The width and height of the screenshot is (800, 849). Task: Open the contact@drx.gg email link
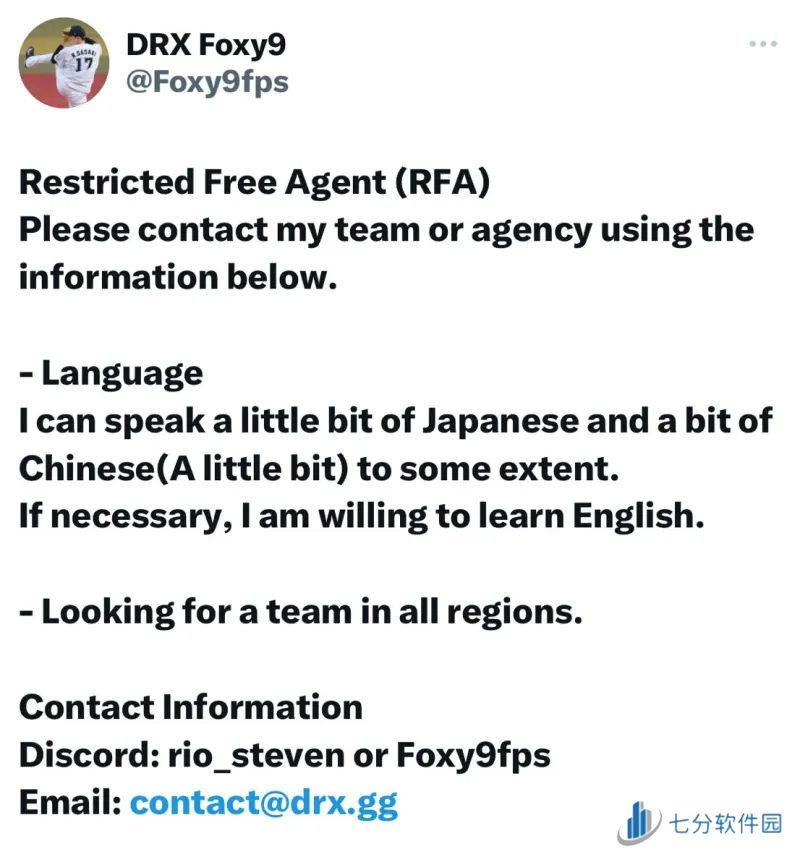(x=264, y=802)
